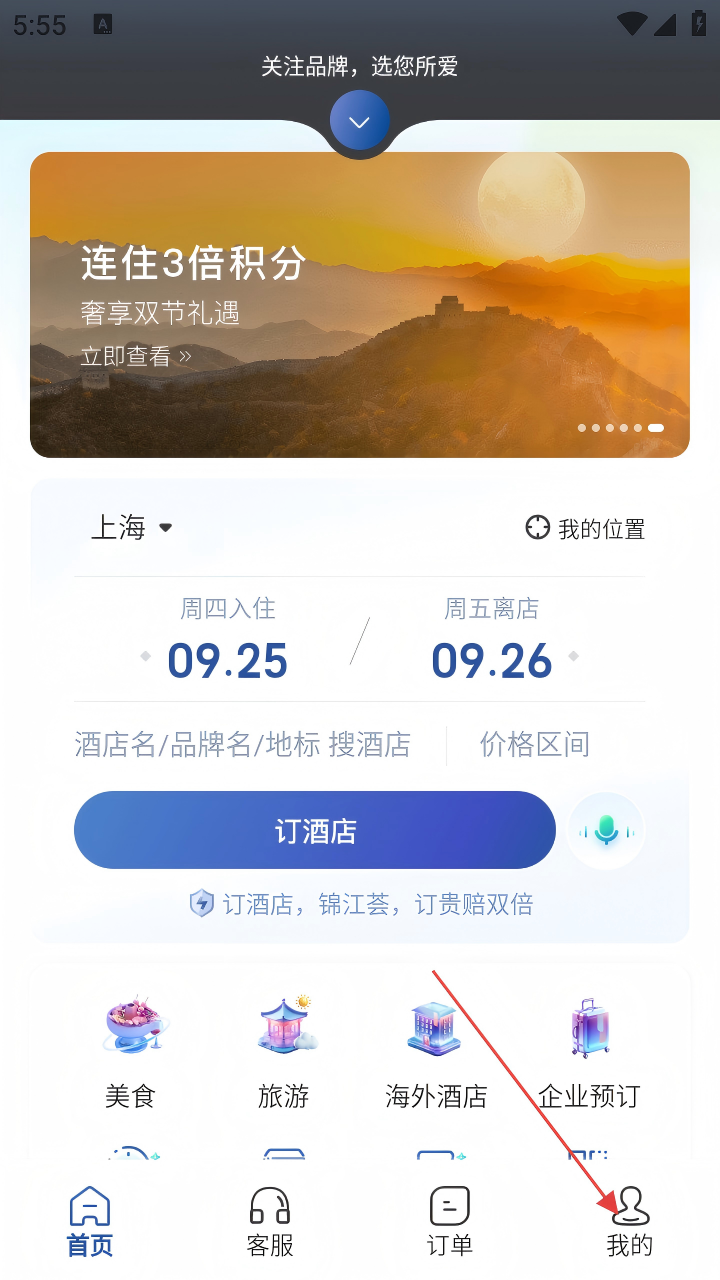
Task: Open the 上海 city dropdown
Action: [x=132, y=527]
